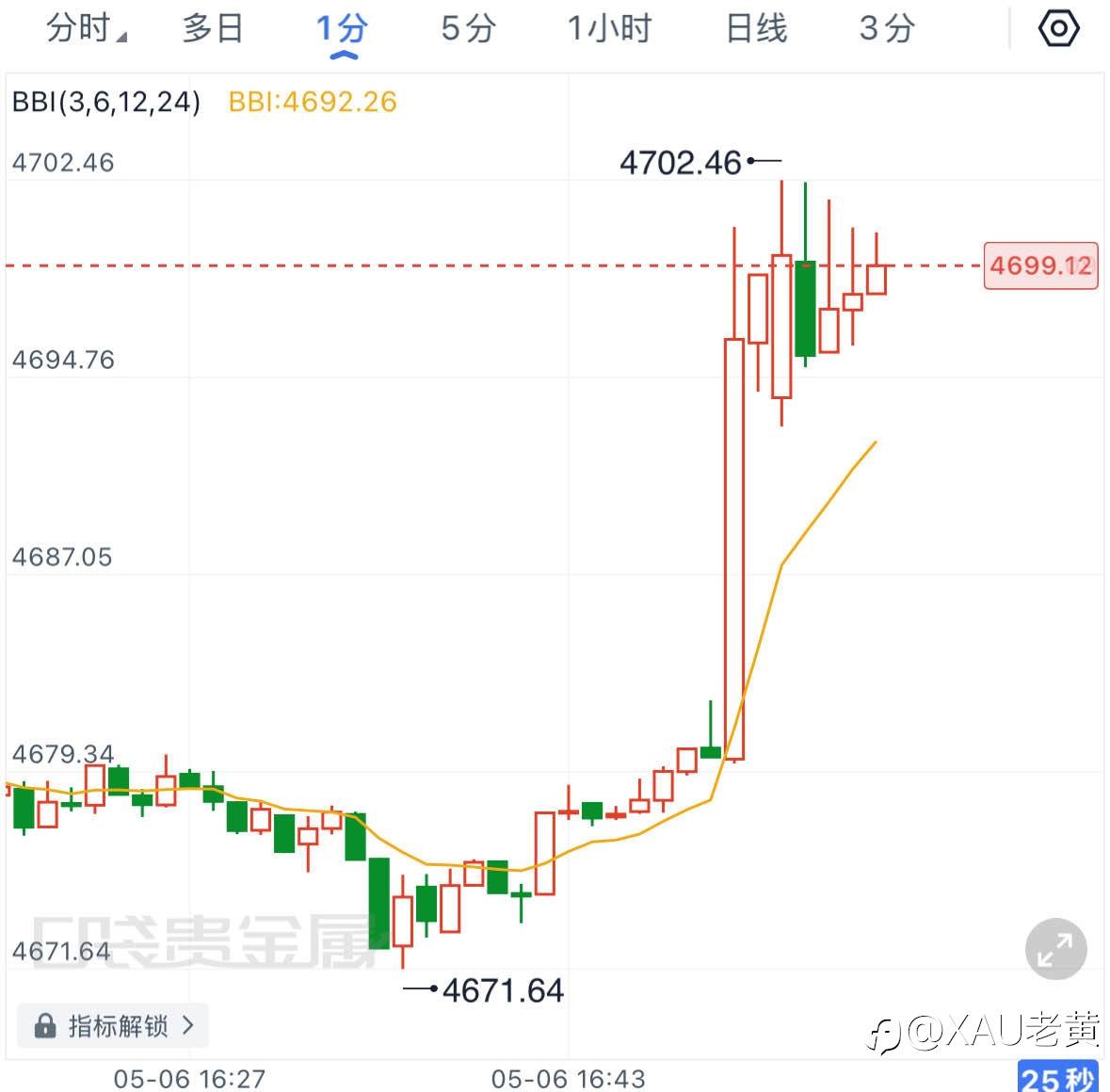
Task: Open the 分时 chart period dropdown
Action: (x=86, y=29)
